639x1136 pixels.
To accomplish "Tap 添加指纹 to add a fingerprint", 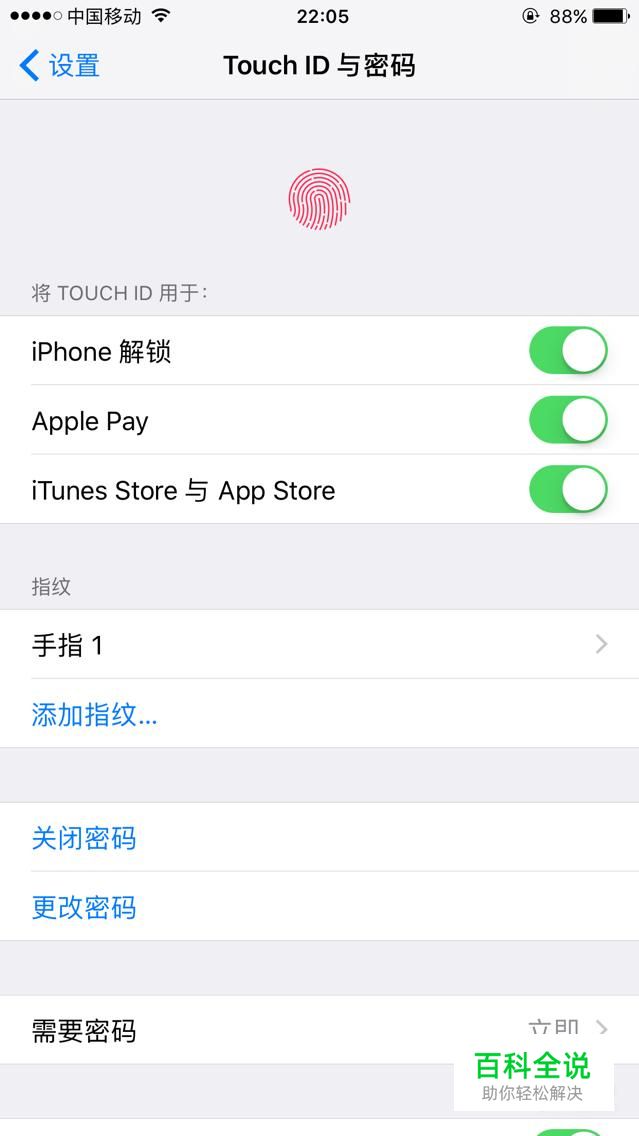I will [94, 715].
